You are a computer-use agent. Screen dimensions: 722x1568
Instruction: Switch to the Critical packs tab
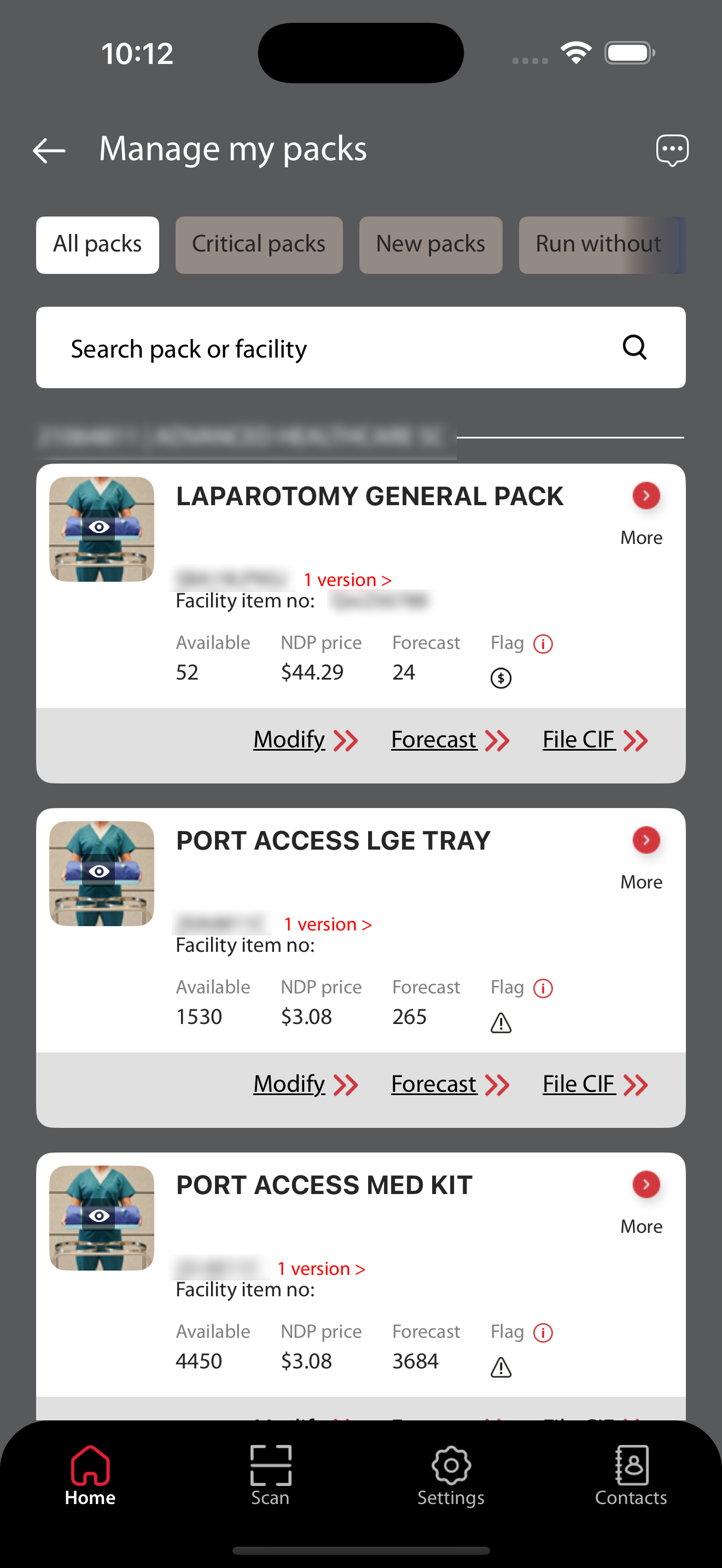pos(258,245)
